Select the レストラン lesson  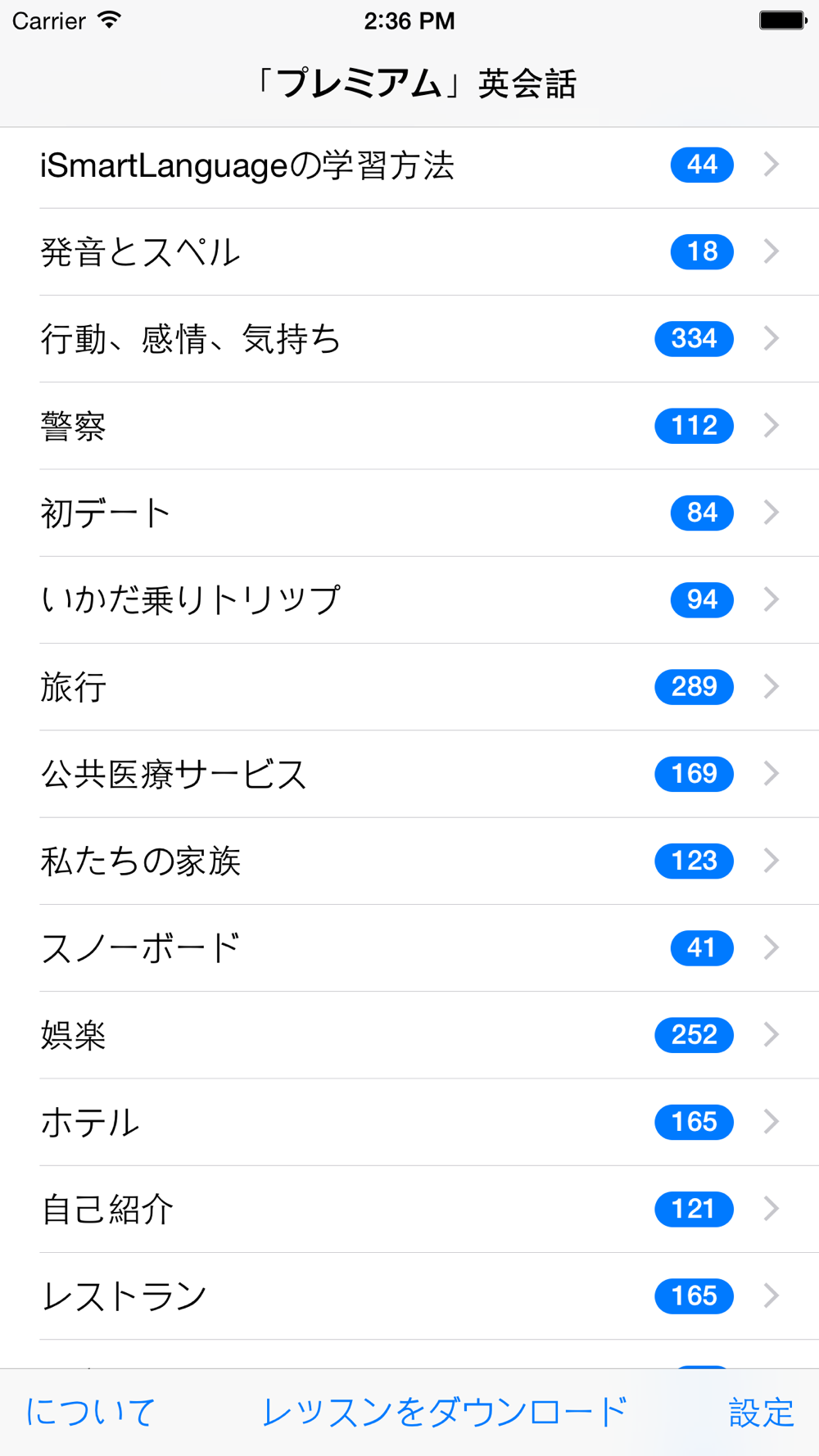pyautogui.click(x=409, y=1296)
